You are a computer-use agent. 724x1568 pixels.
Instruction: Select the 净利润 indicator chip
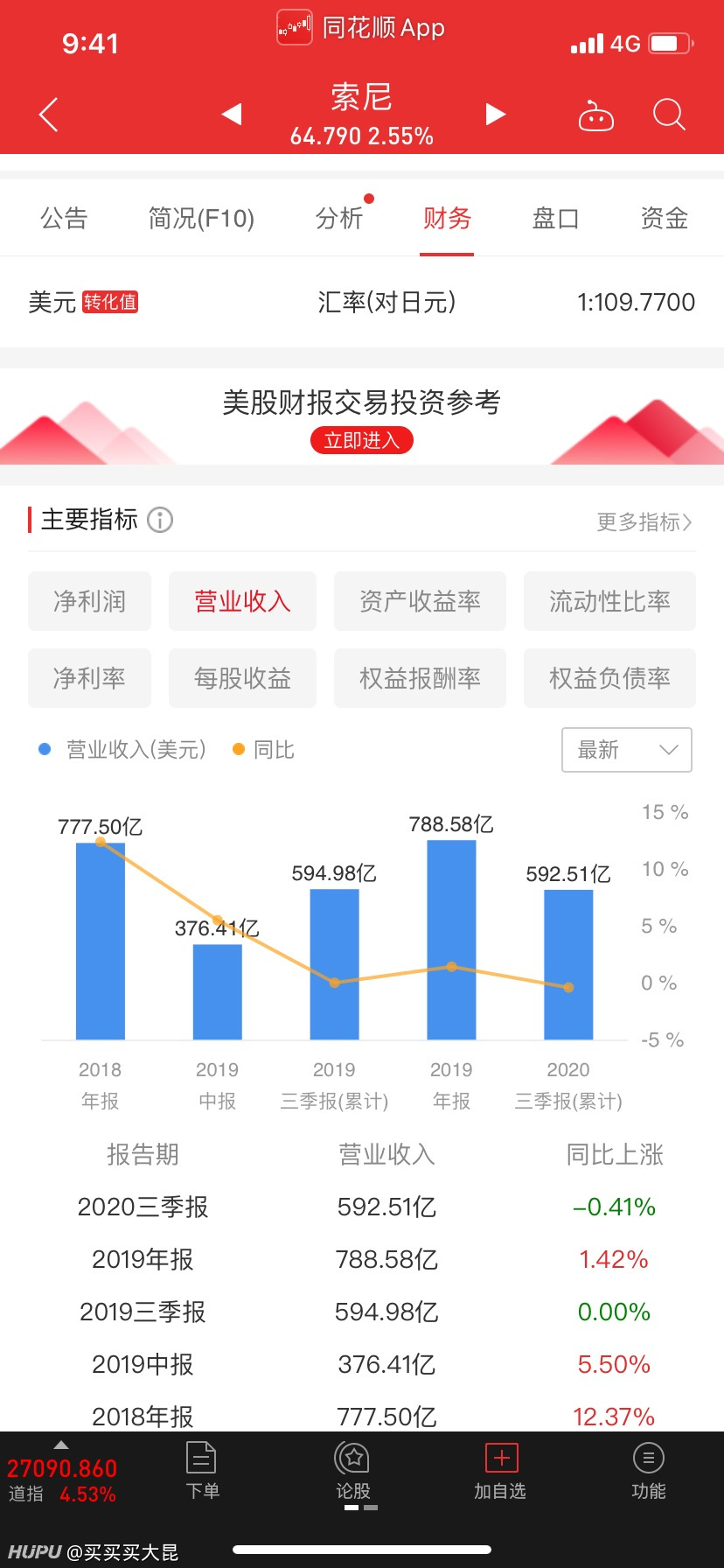click(89, 601)
